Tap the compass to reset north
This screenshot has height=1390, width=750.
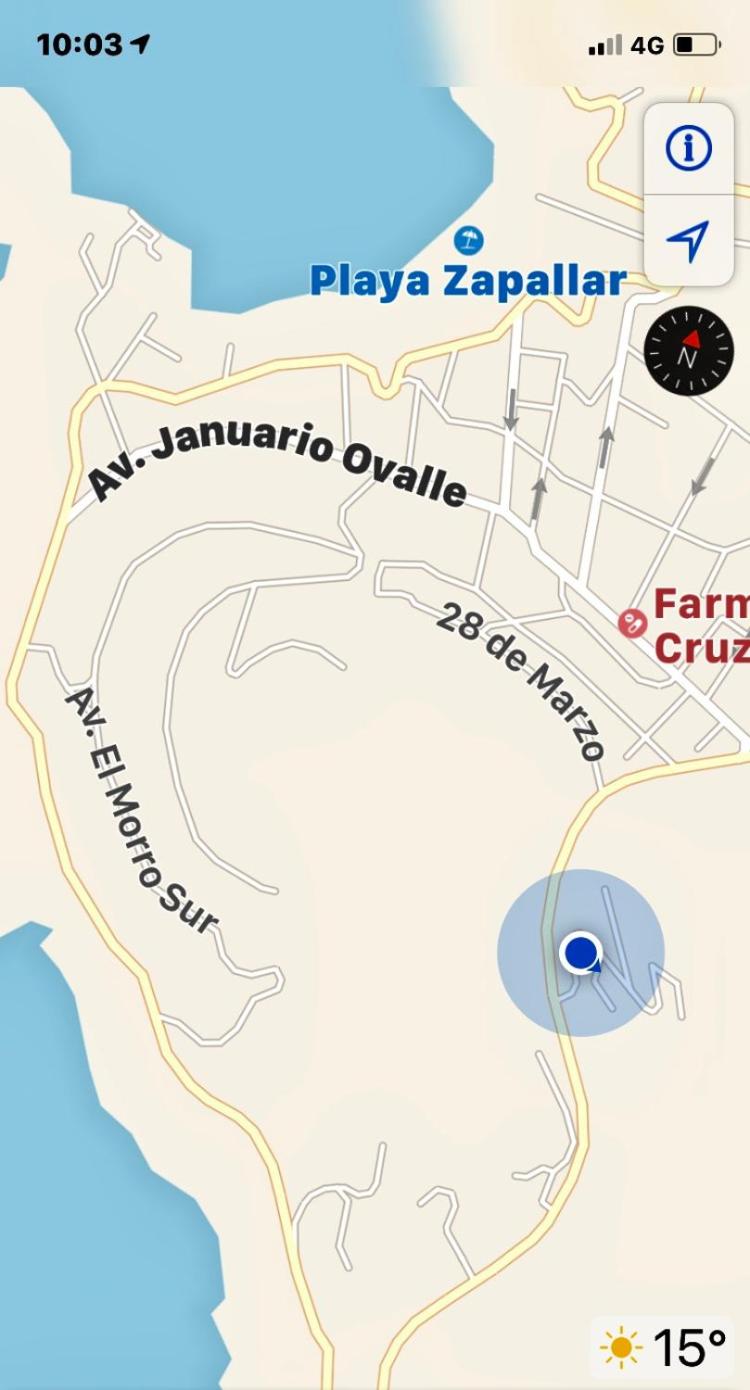click(688, 352)
